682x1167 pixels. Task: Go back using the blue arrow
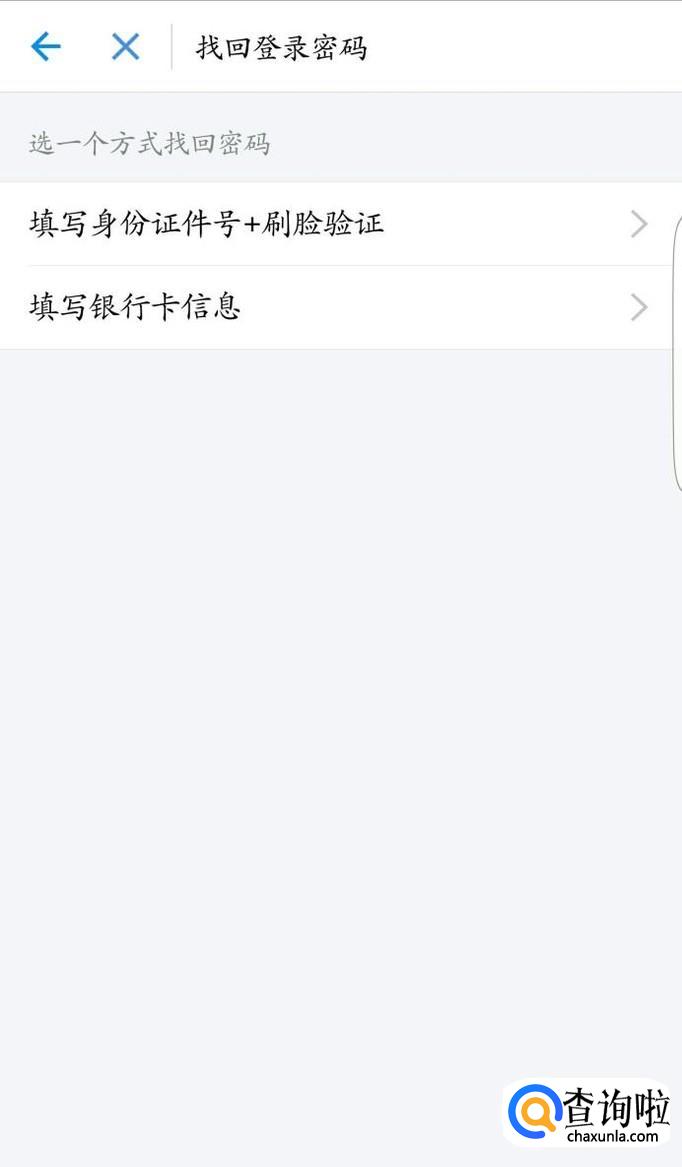(46, 46)
